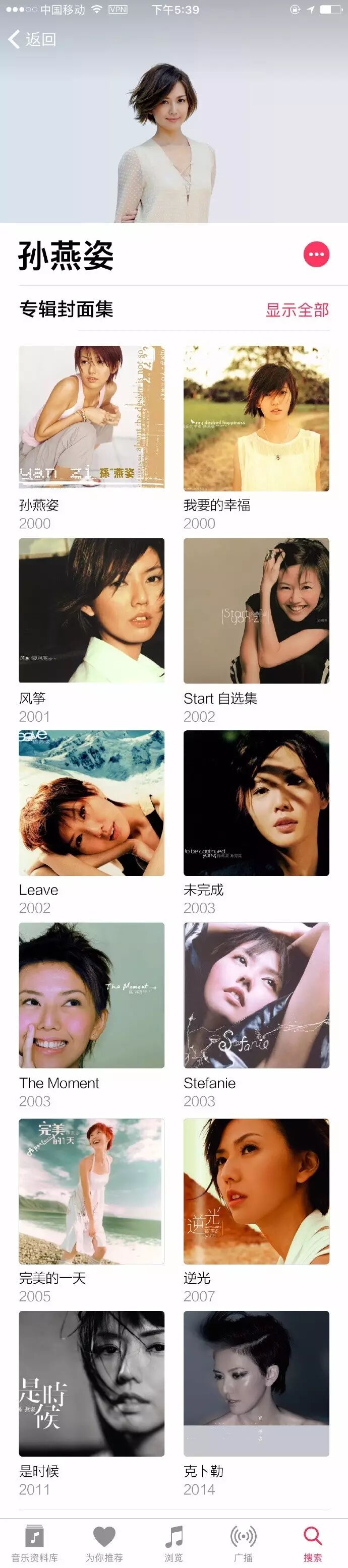Tap 显示全部 to show all albums

click(x=297, y=310)
